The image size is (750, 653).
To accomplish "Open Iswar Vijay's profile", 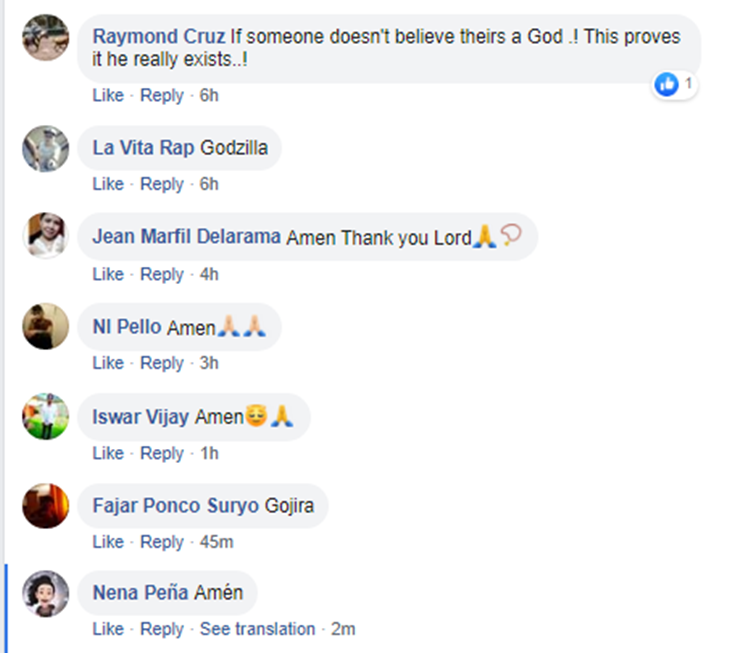I will pyautogui.click(x=140, y=417).
